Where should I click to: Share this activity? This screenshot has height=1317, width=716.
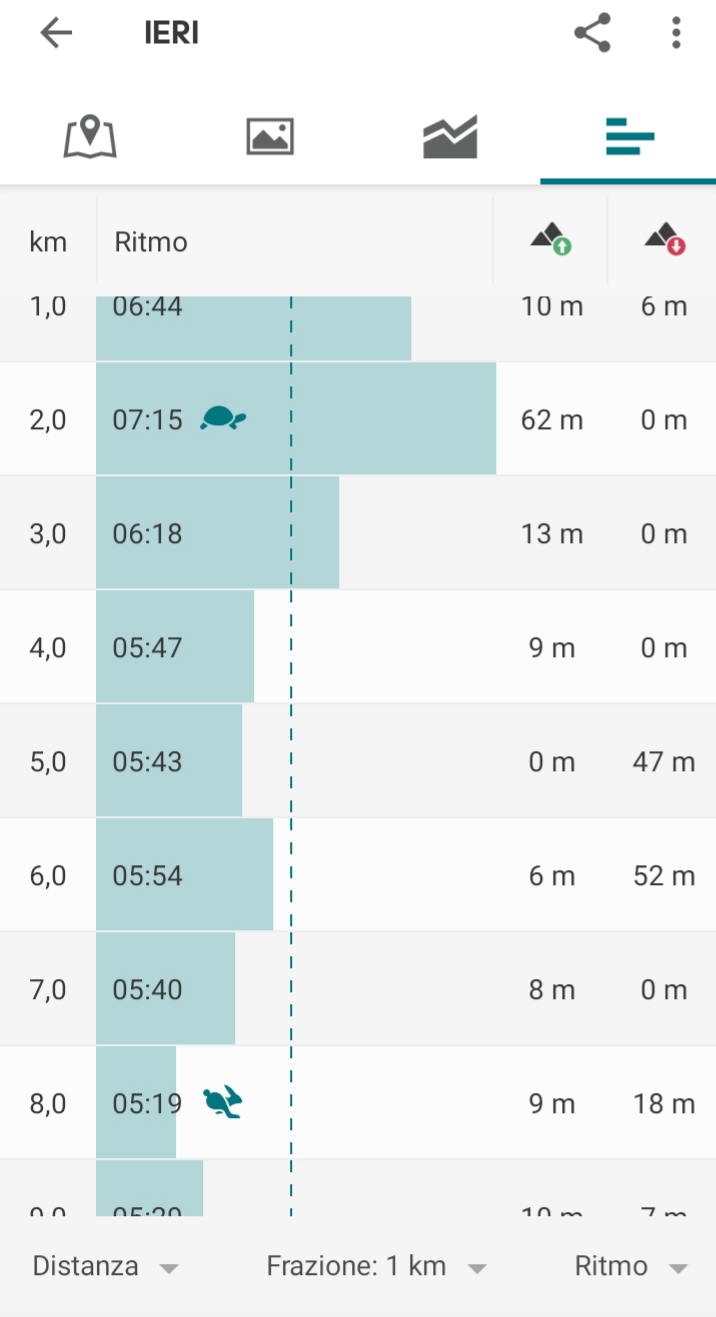point(592,33)
